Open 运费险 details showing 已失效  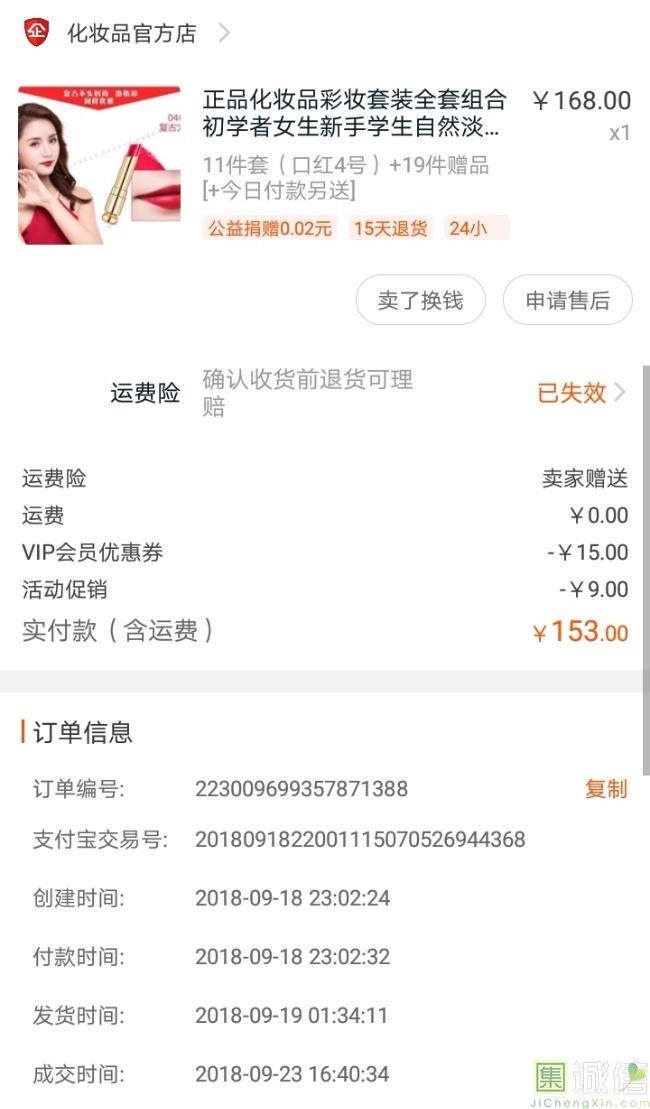(x=580, y=393)
